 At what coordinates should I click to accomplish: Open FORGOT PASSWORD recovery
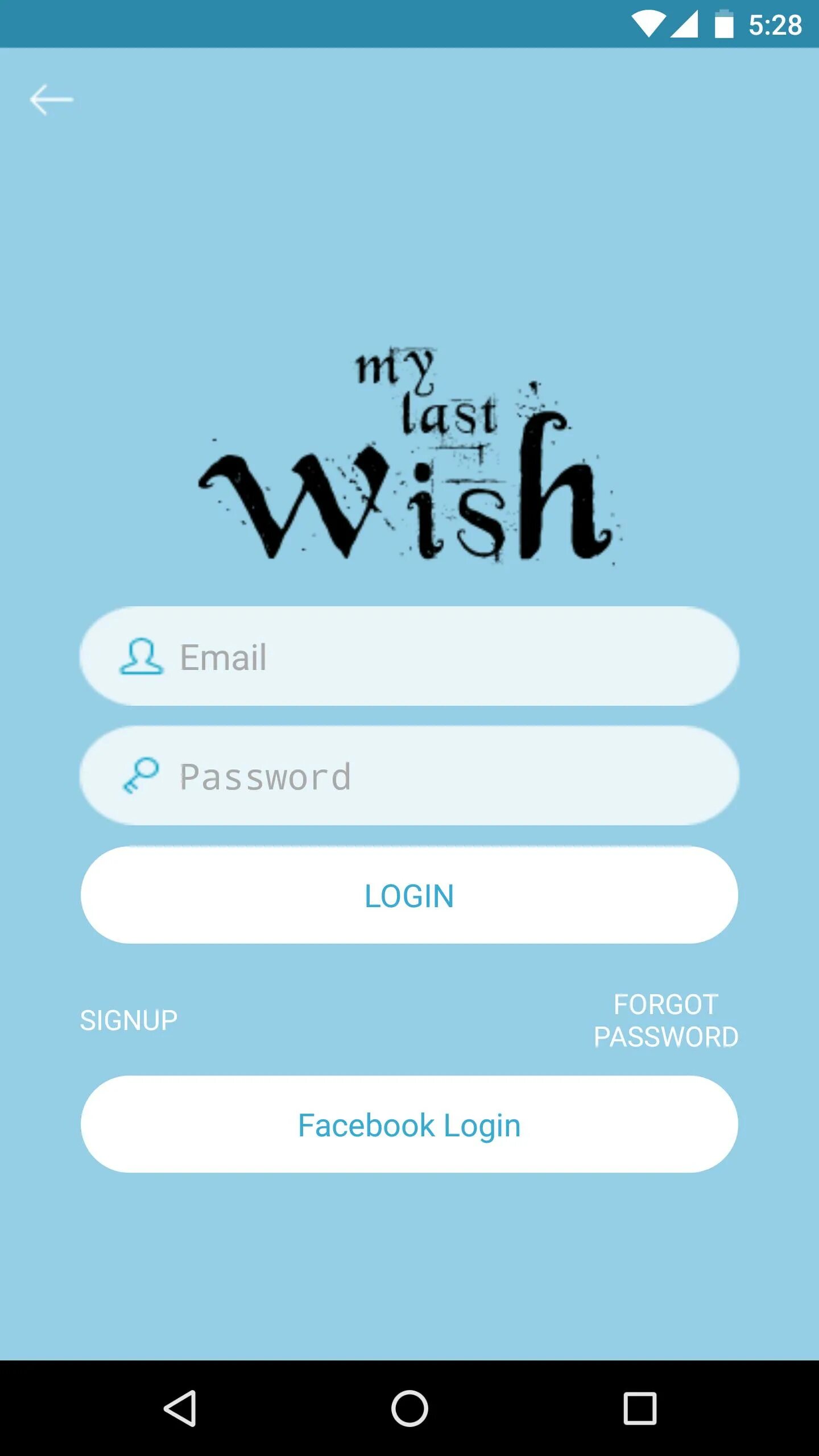coord(666,1020)
